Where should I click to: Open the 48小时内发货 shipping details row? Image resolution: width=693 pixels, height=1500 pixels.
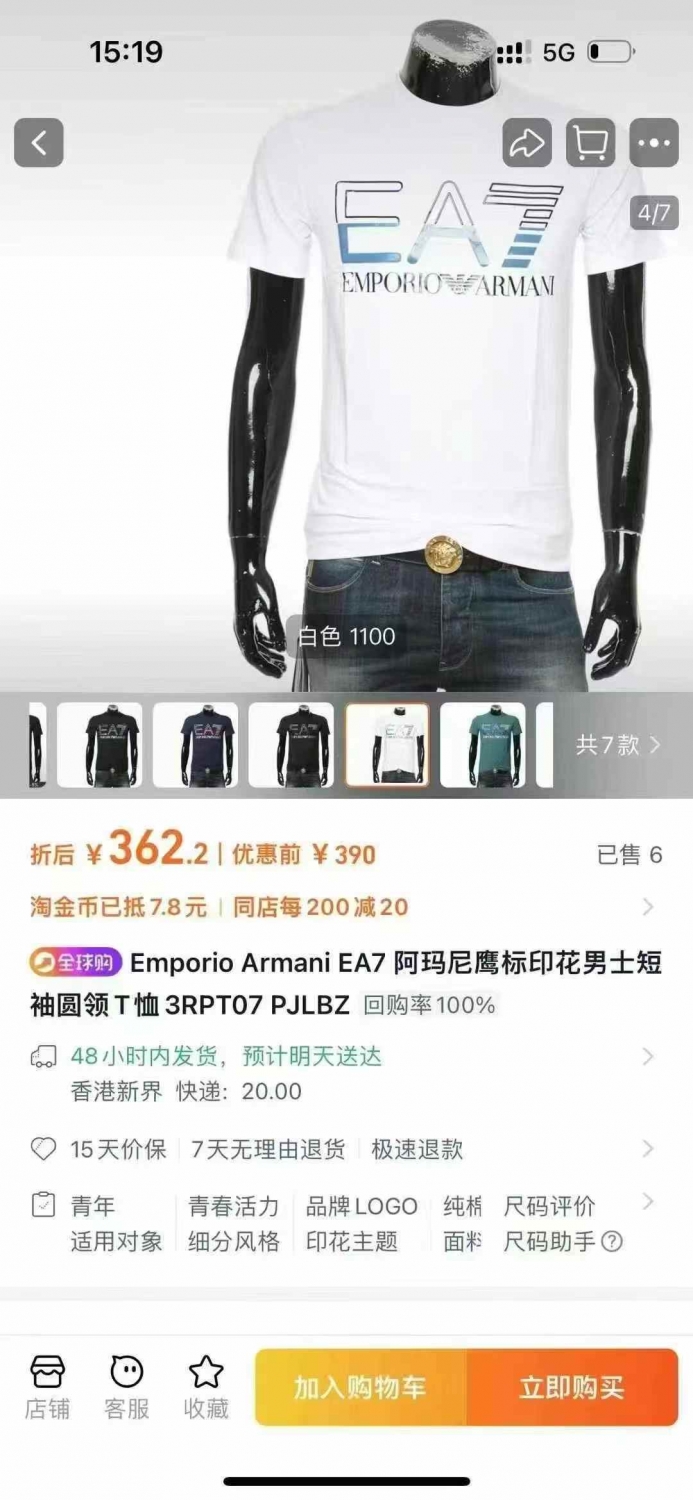pos(346,1073)
